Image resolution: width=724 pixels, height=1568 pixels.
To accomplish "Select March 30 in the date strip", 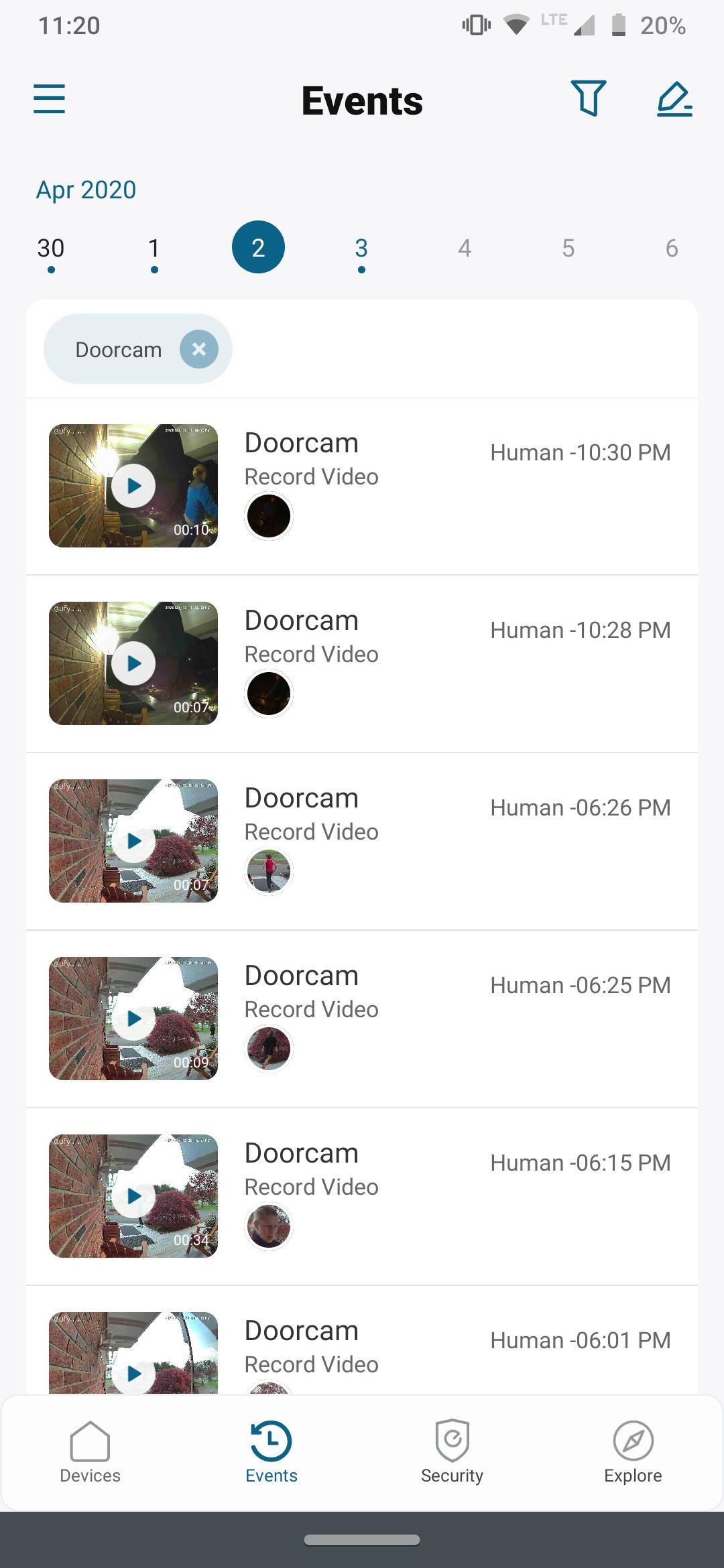I will point(51,249).
